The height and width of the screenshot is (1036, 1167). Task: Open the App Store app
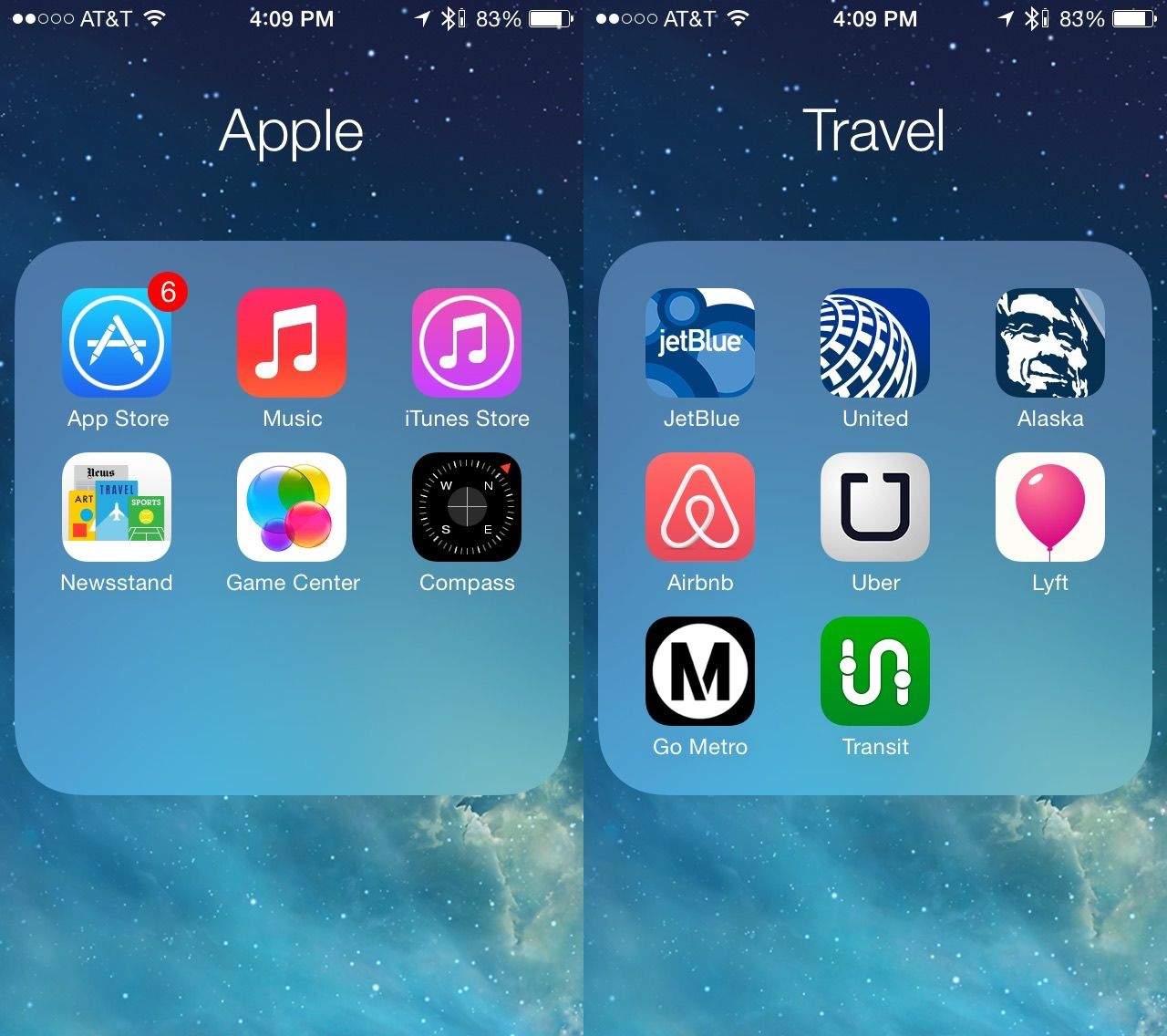(x=117, y=343)
